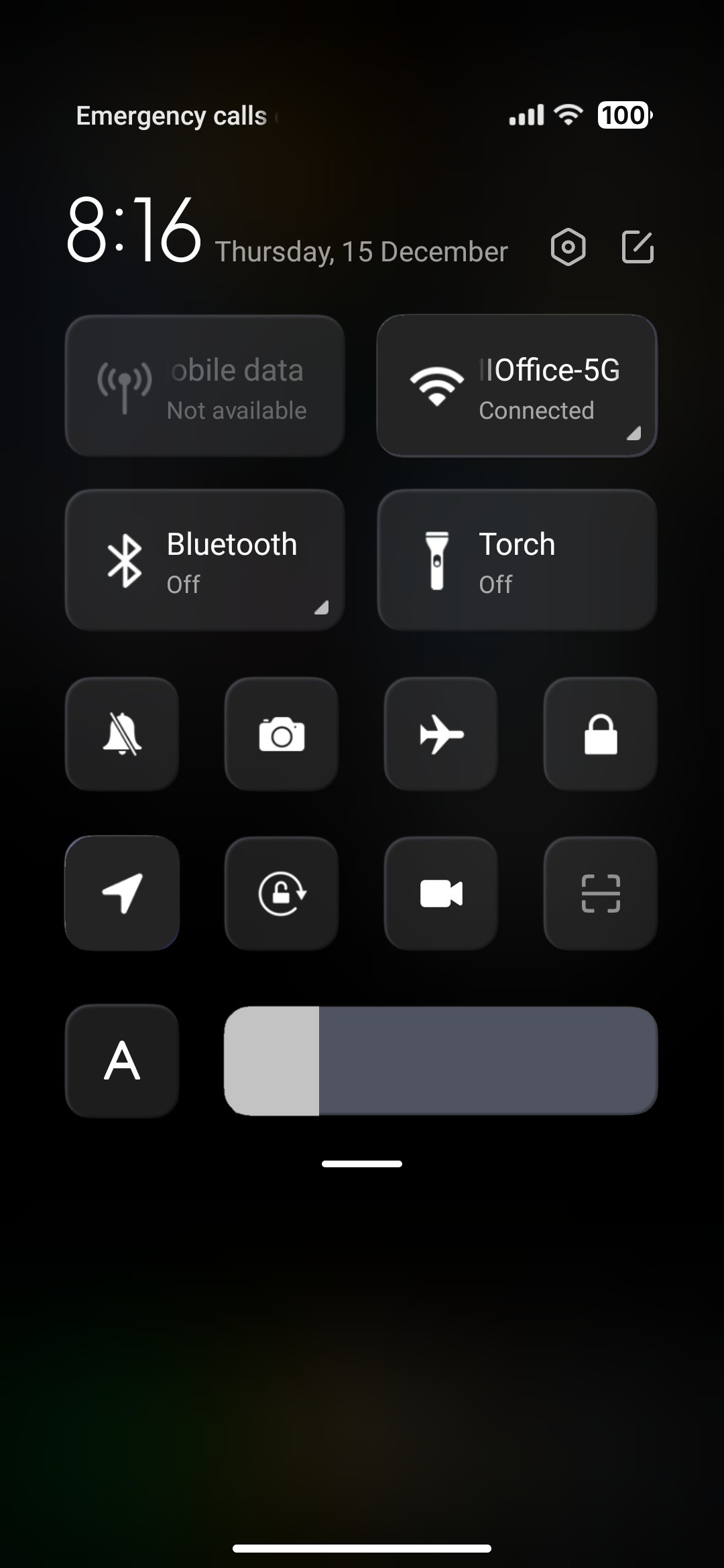724x1568 pixels.
Task: Turn on Bluetooth
Action: coord(204,560)
